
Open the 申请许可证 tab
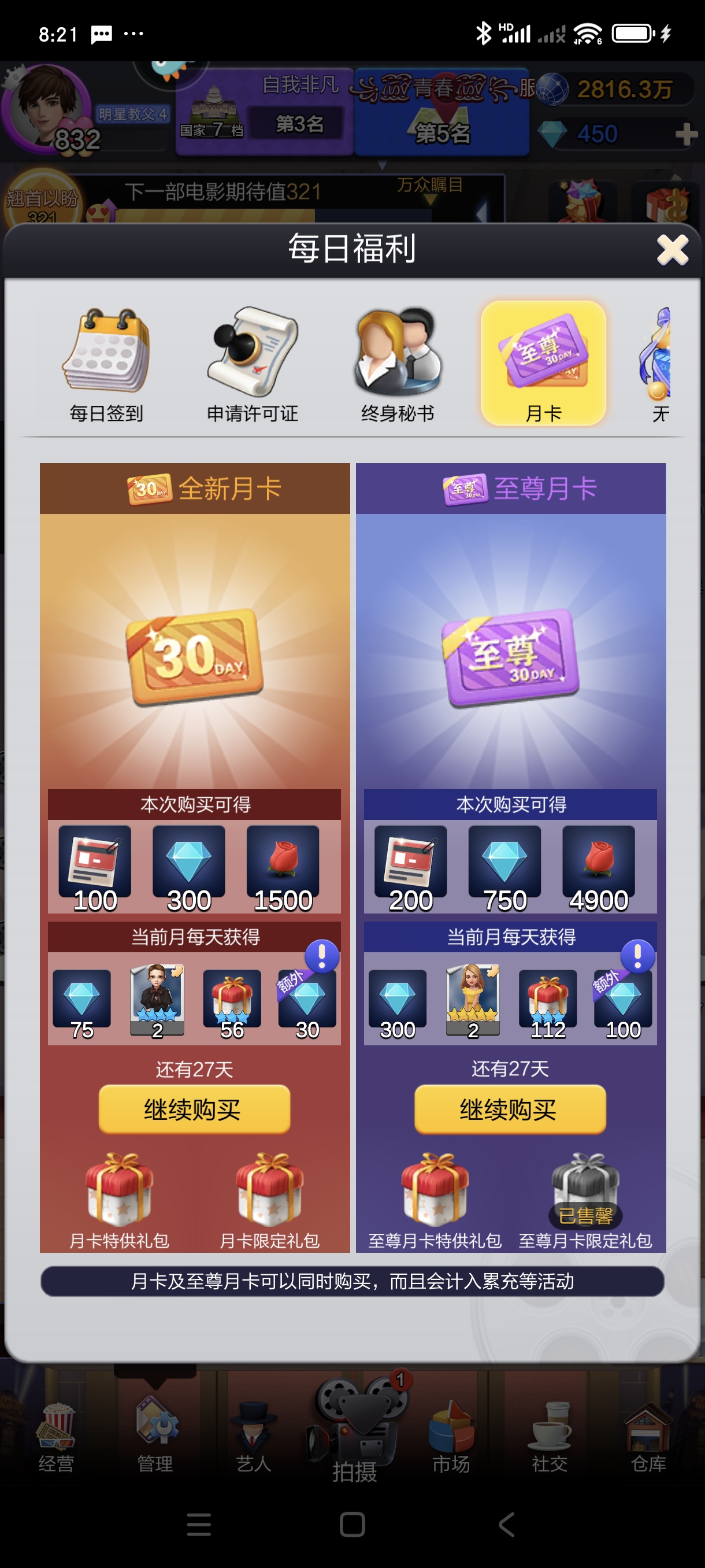[252, 364]
